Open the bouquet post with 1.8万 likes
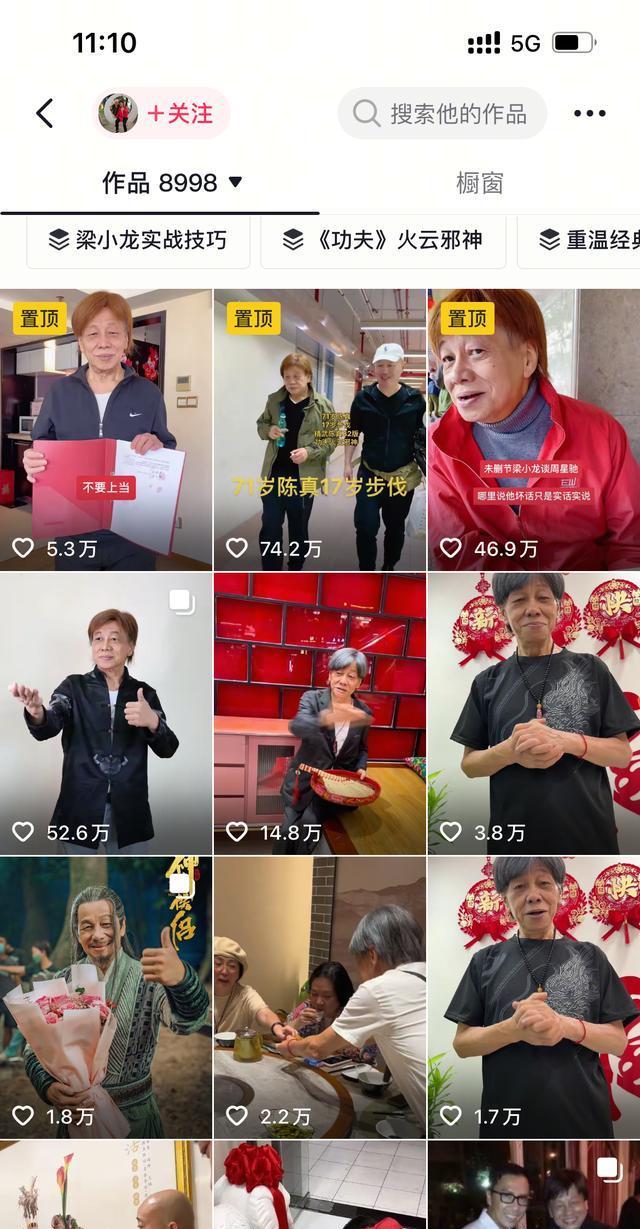This screenshot has width=640, height=1229. [x=106, y=997]
